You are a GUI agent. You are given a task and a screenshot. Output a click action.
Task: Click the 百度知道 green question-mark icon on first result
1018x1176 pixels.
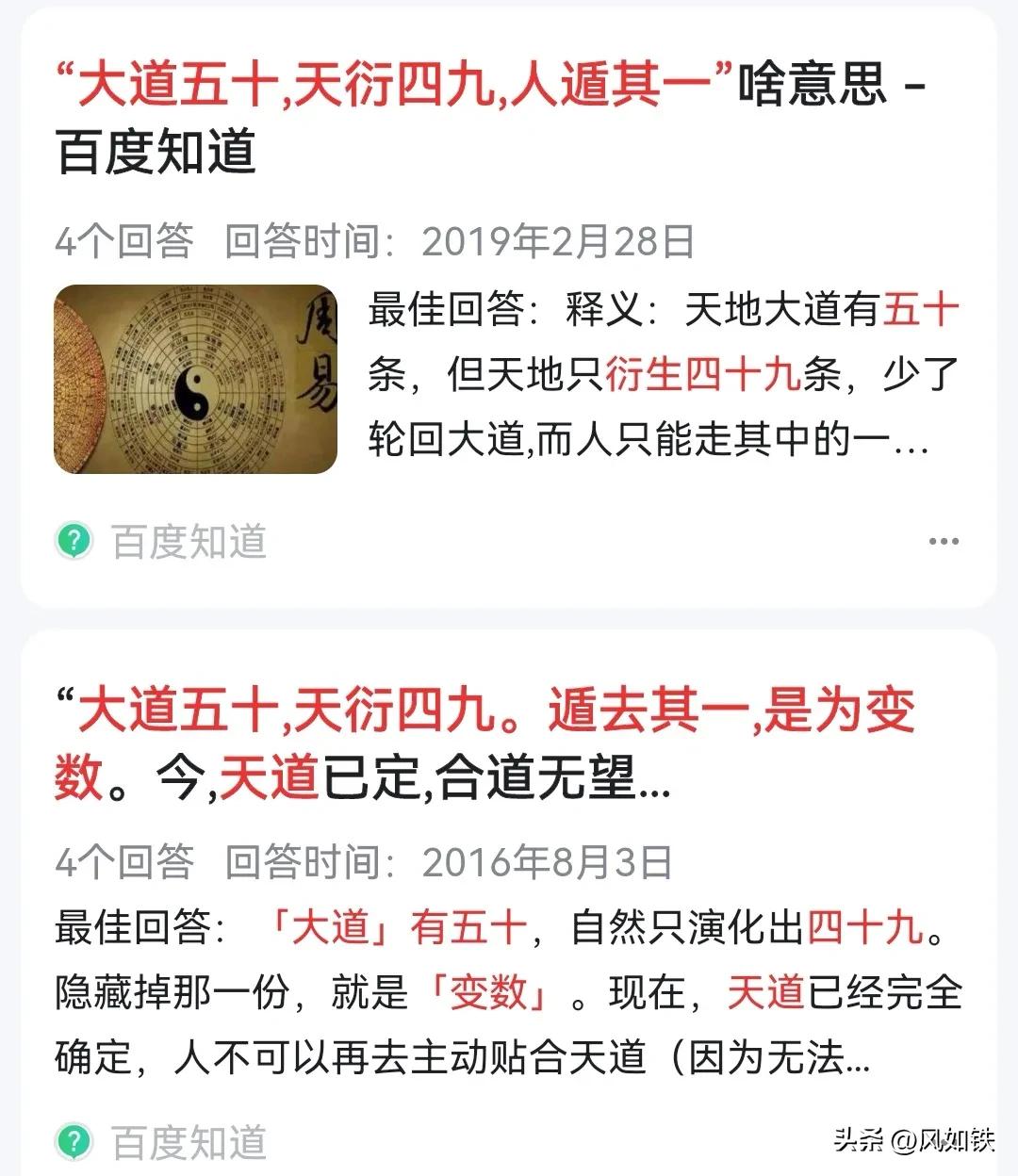(75, 540)
